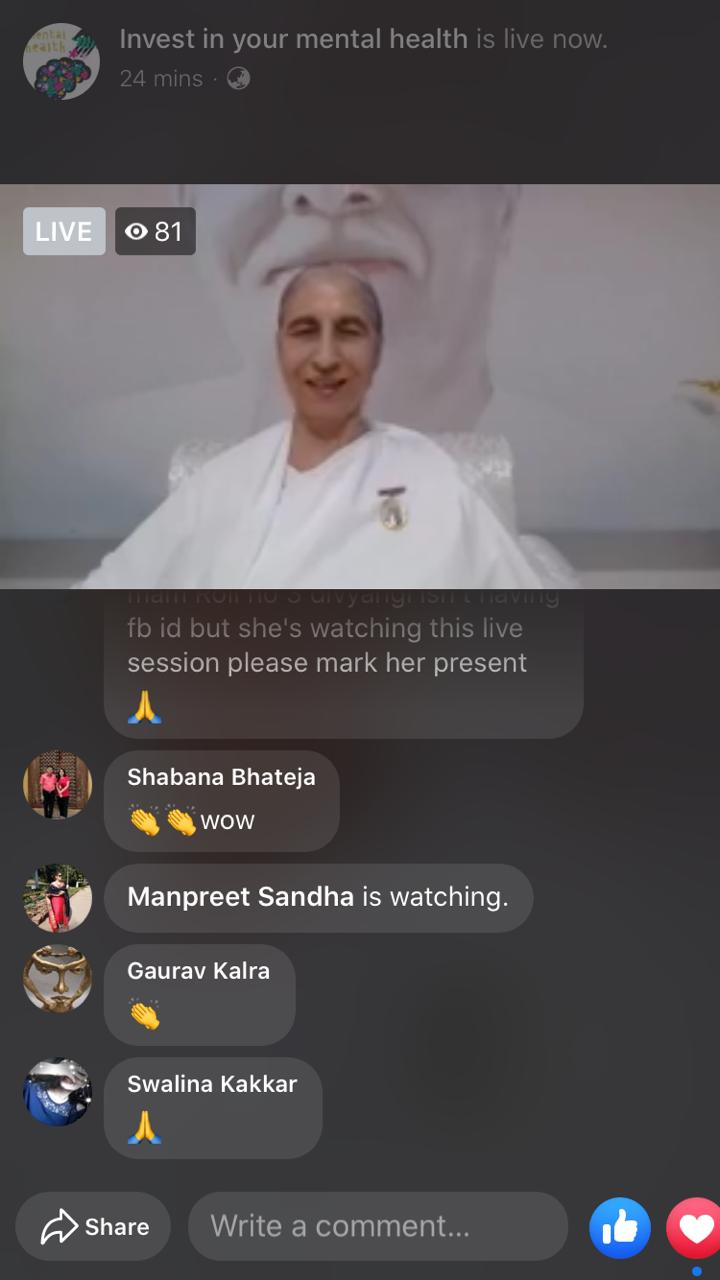The height and width of the screenshot is (1280, 720).
Task: Open Invest in your mental health page name
Action: (x=293, y=39)
